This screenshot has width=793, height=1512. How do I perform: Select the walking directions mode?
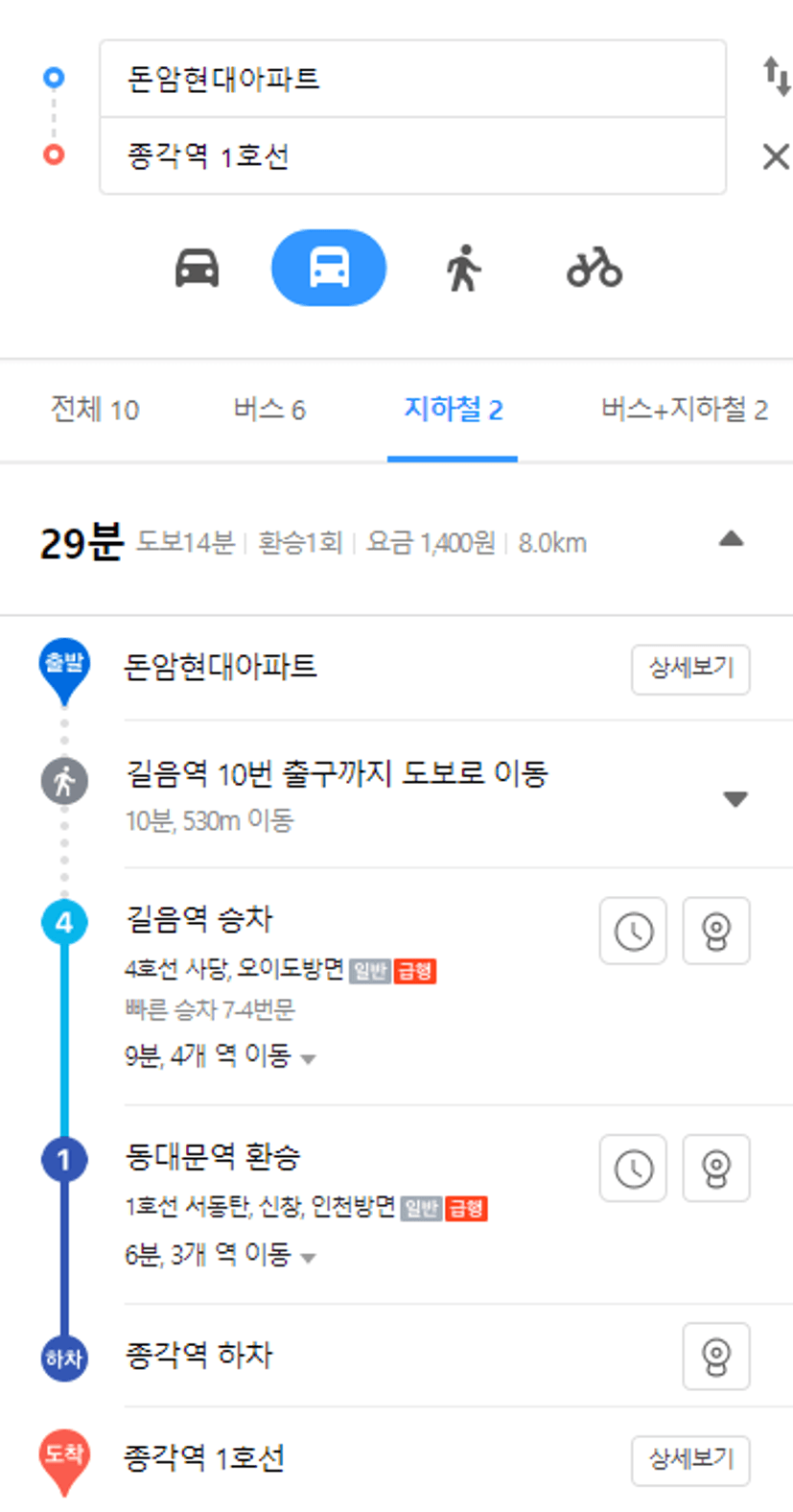point(463,268)
